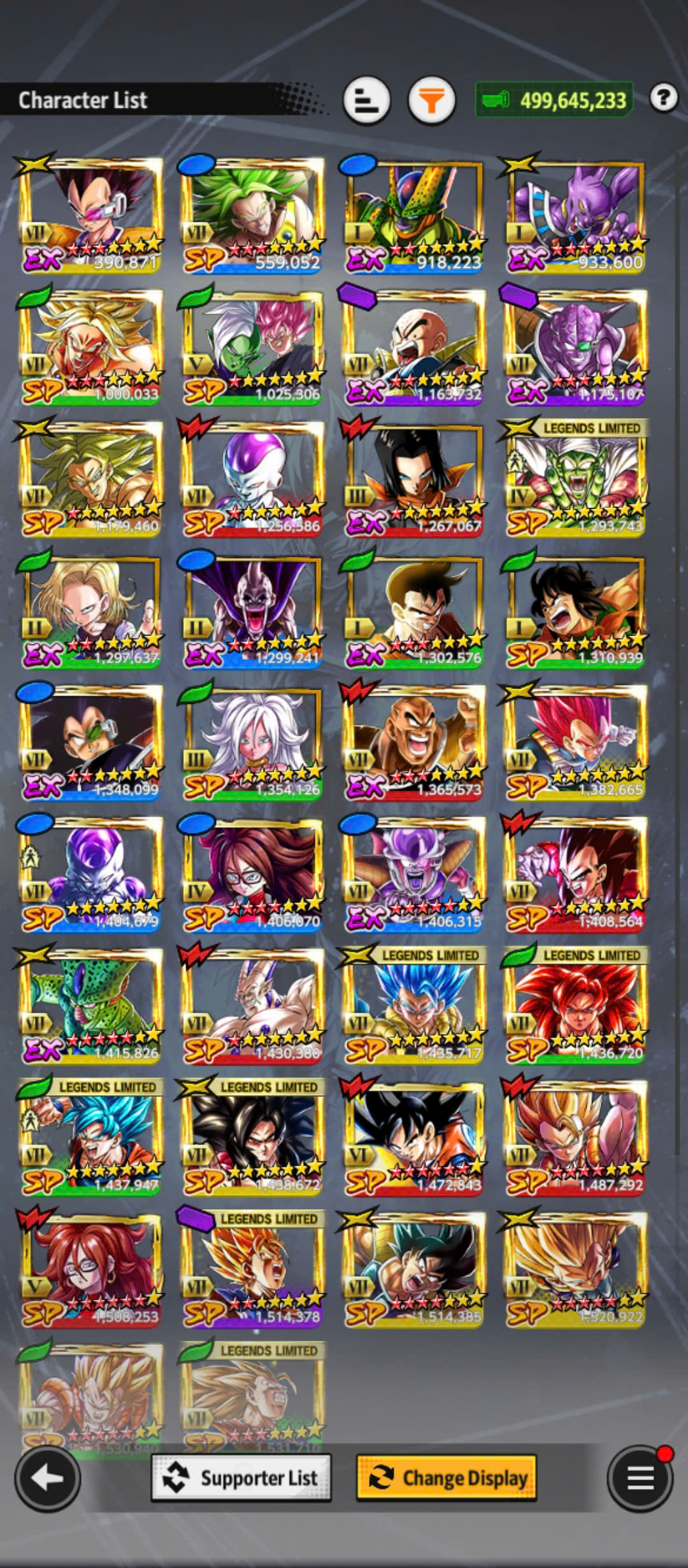Open character card rated 1,520,922

pos(576,1272)
